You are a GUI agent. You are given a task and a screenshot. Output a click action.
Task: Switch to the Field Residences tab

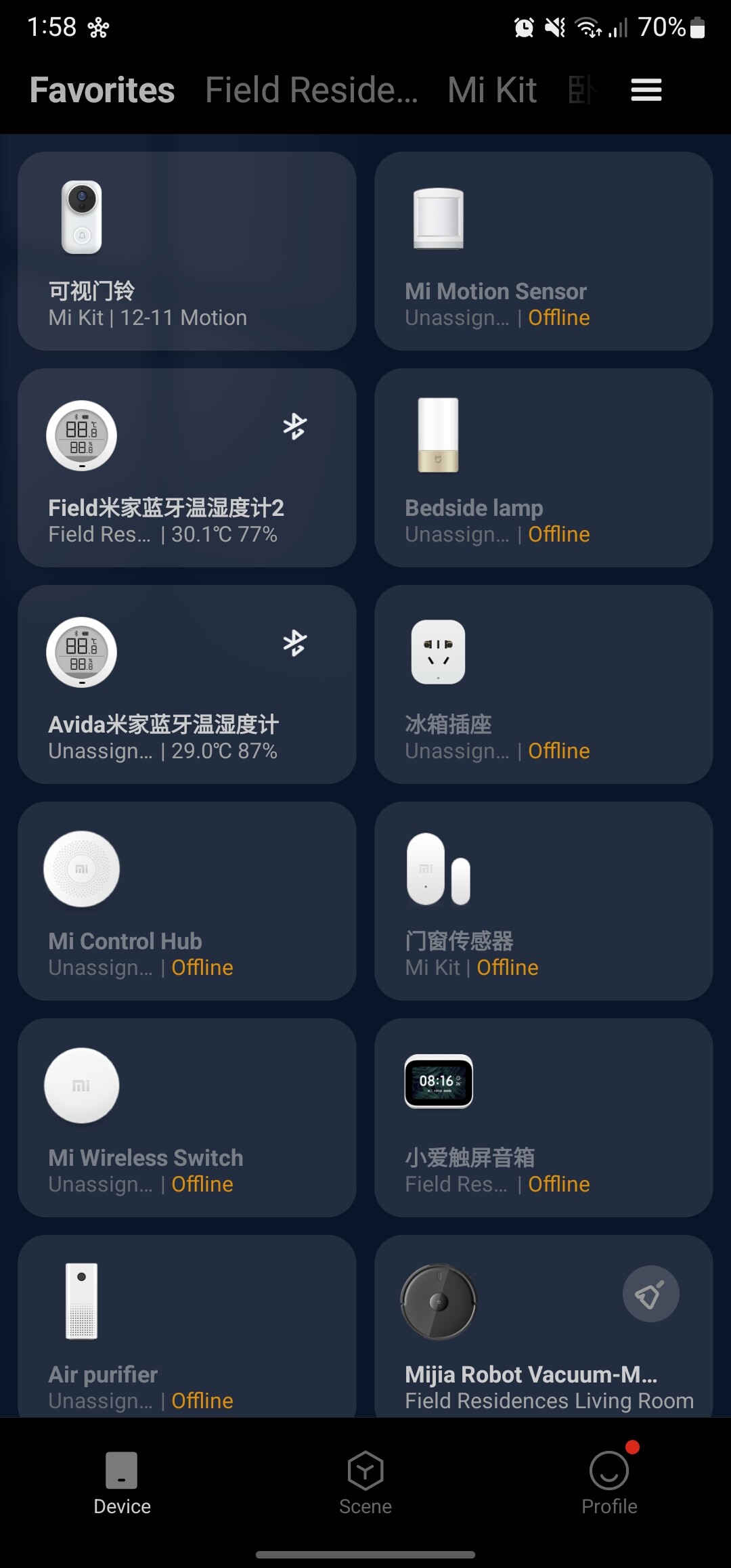pos(312,90)
